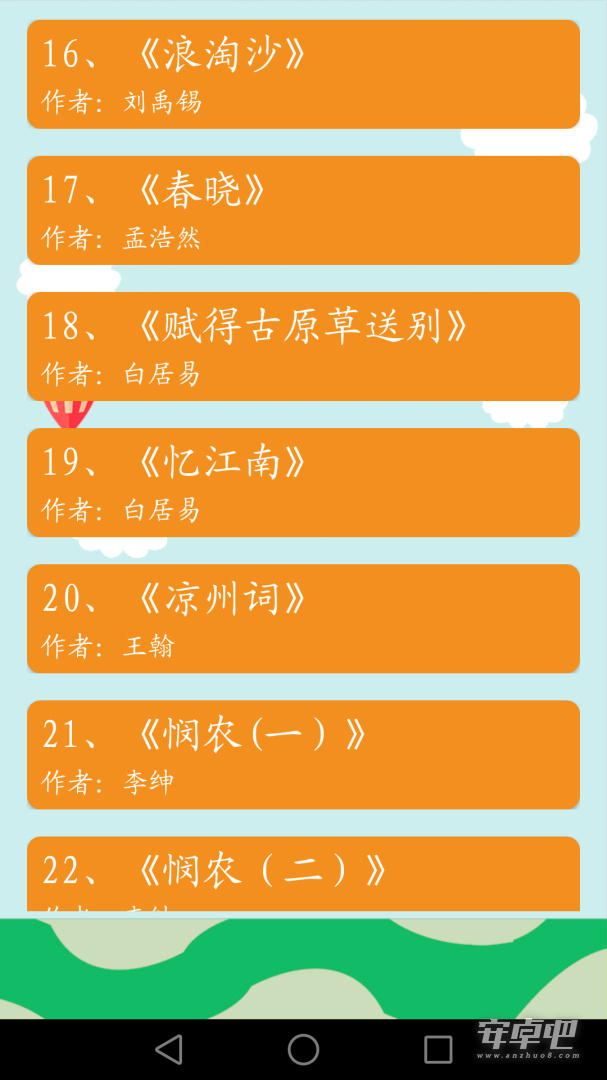The image size is (607, 1080).
Task: Select poem 22 《悯农（二）》
Action: (x=303, y=873)
